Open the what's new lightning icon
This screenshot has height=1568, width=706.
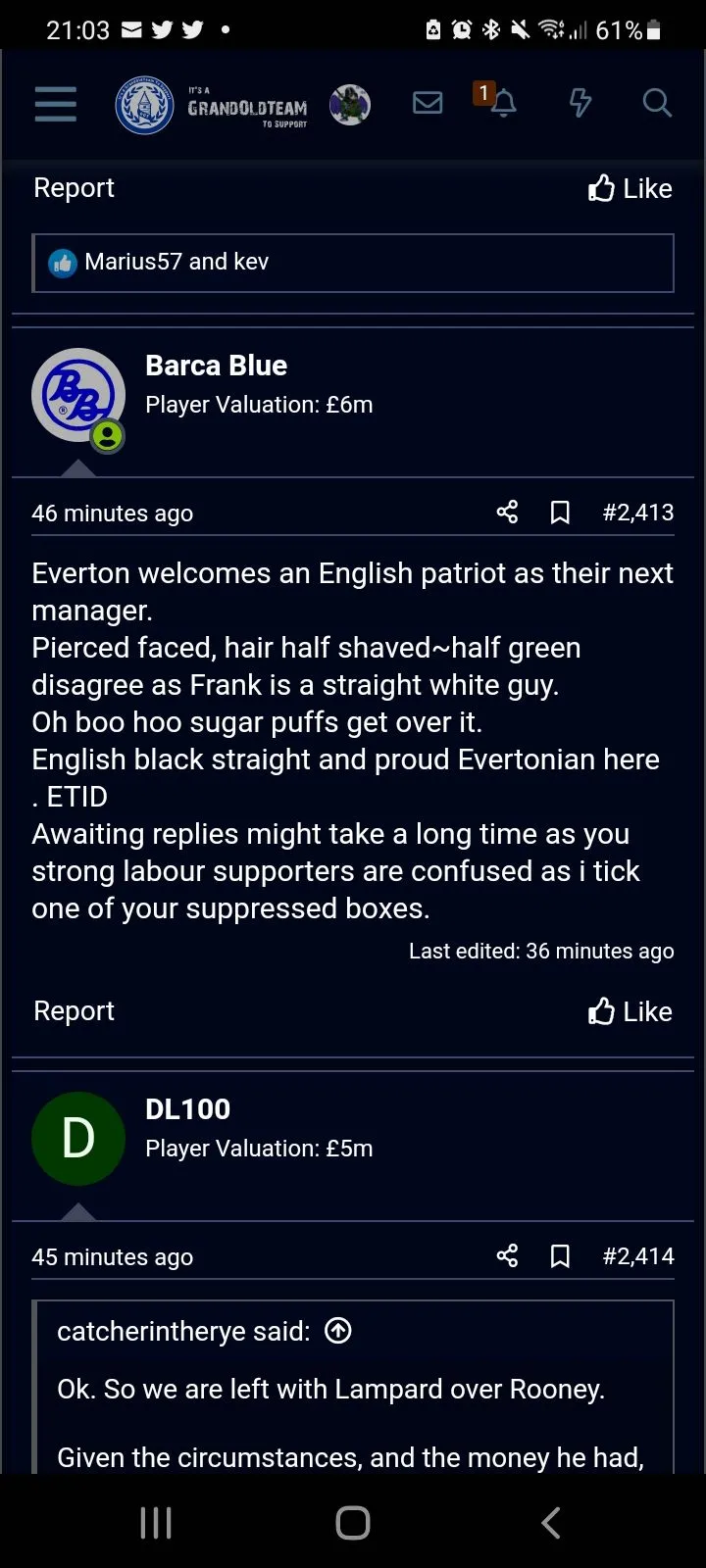click(x=580, y=103)
